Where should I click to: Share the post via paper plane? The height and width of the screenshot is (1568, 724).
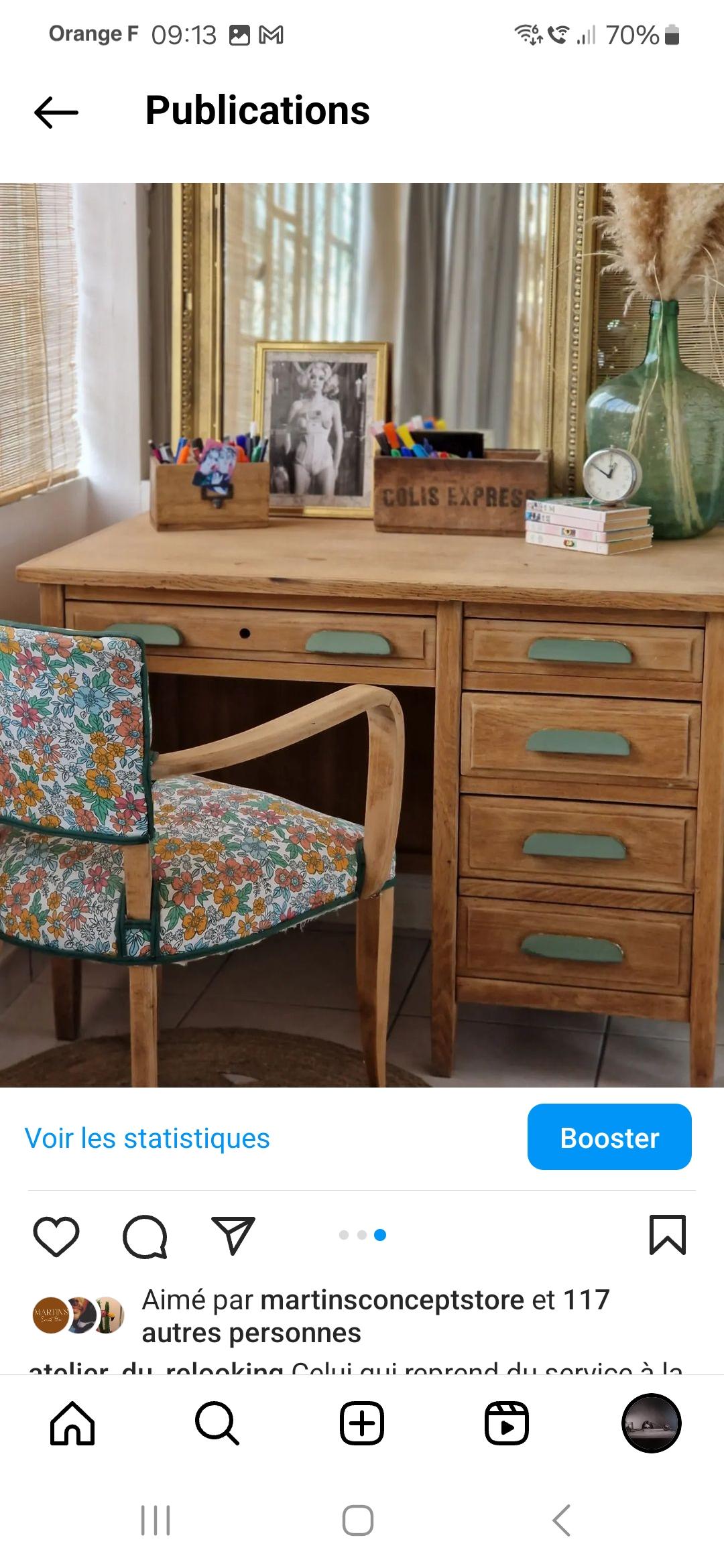click(x=233, y=1235)
